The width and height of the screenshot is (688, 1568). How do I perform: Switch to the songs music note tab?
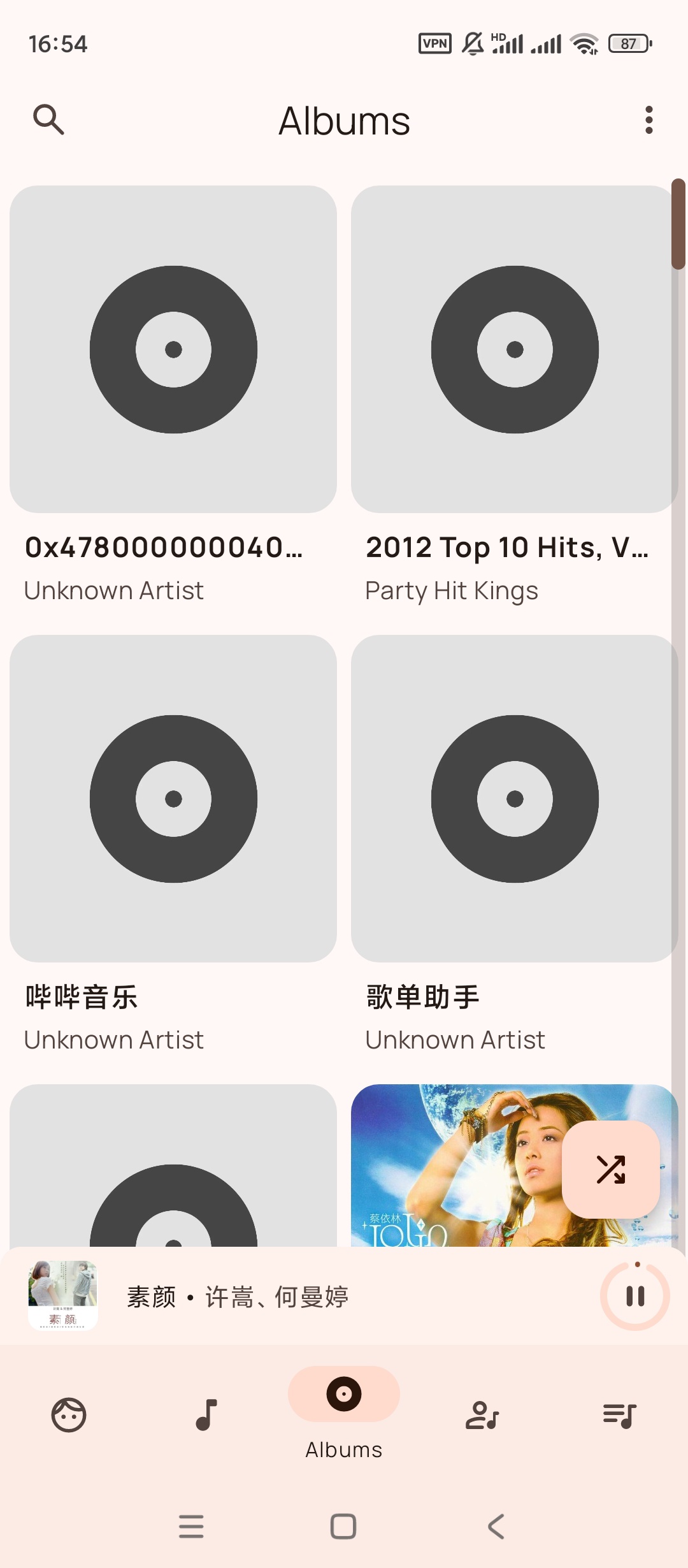click(206, 1415)
